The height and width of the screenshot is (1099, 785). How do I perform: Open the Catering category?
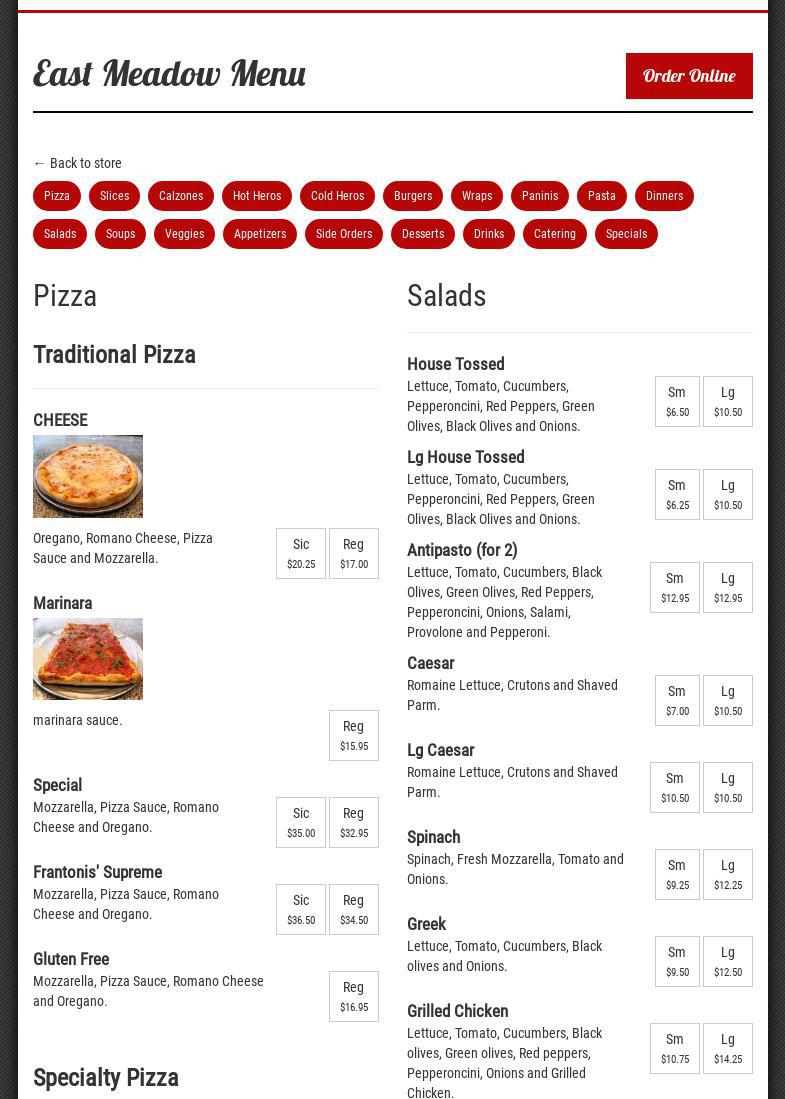coord(555,234)
